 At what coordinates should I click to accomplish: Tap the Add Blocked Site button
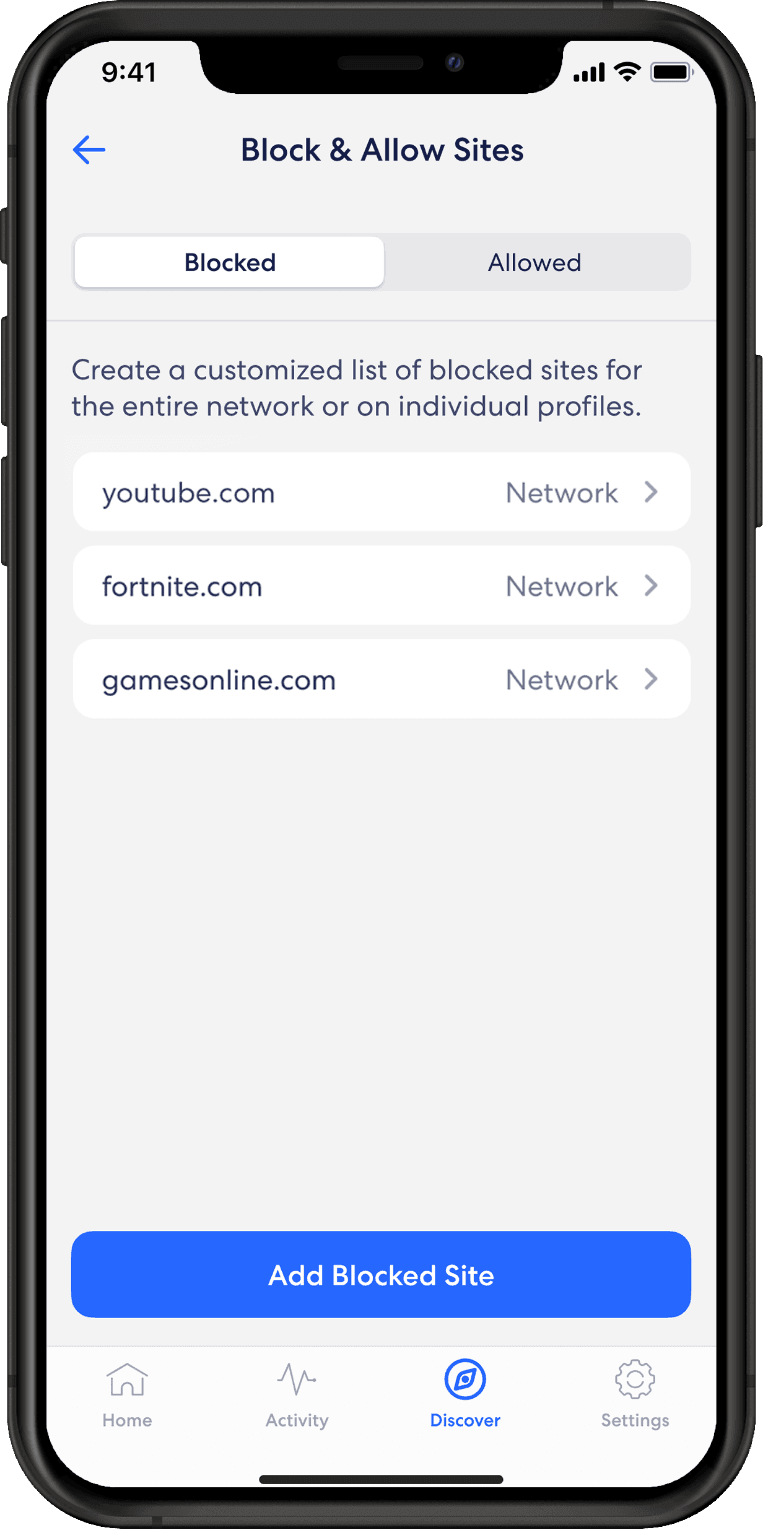click(x=381, y=1275)
